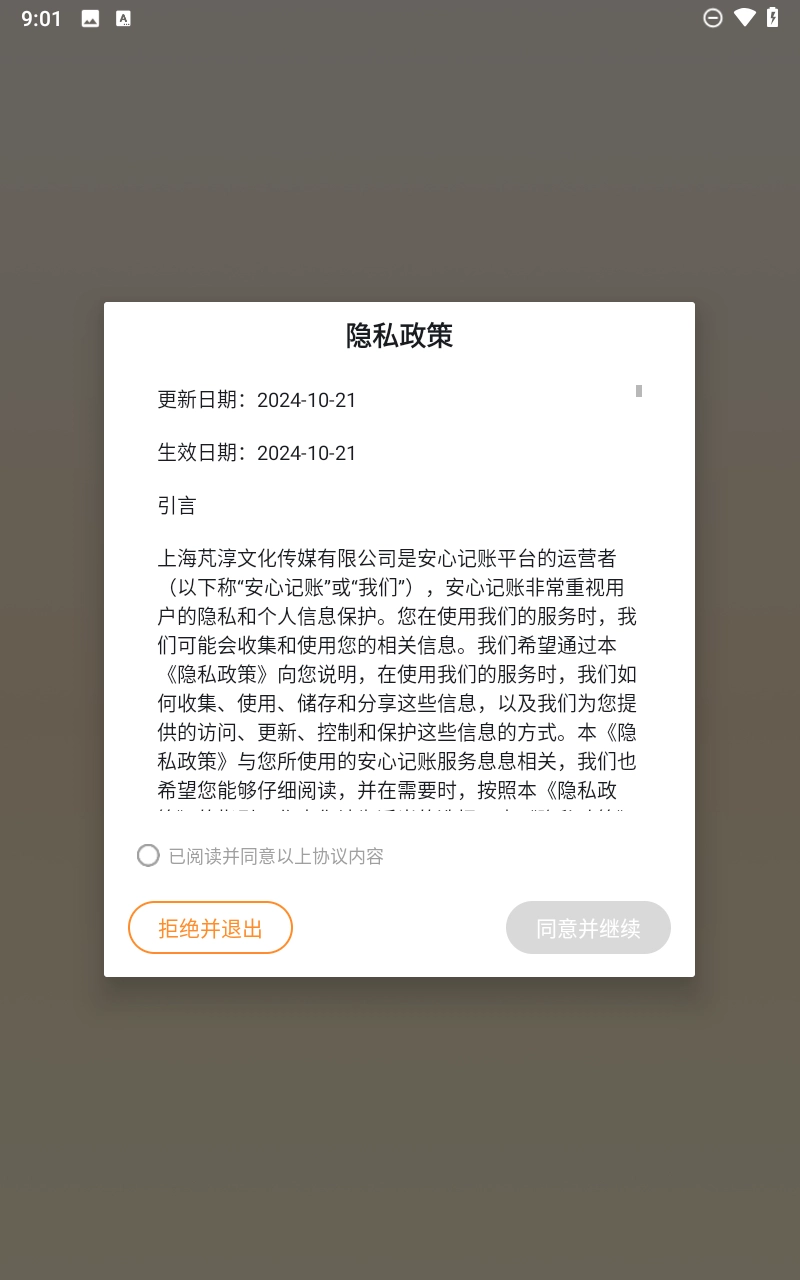The width and height of the screenshot is (800, 1280).
Task: Tap the charging battery icon in status bar
Action: 772,18
